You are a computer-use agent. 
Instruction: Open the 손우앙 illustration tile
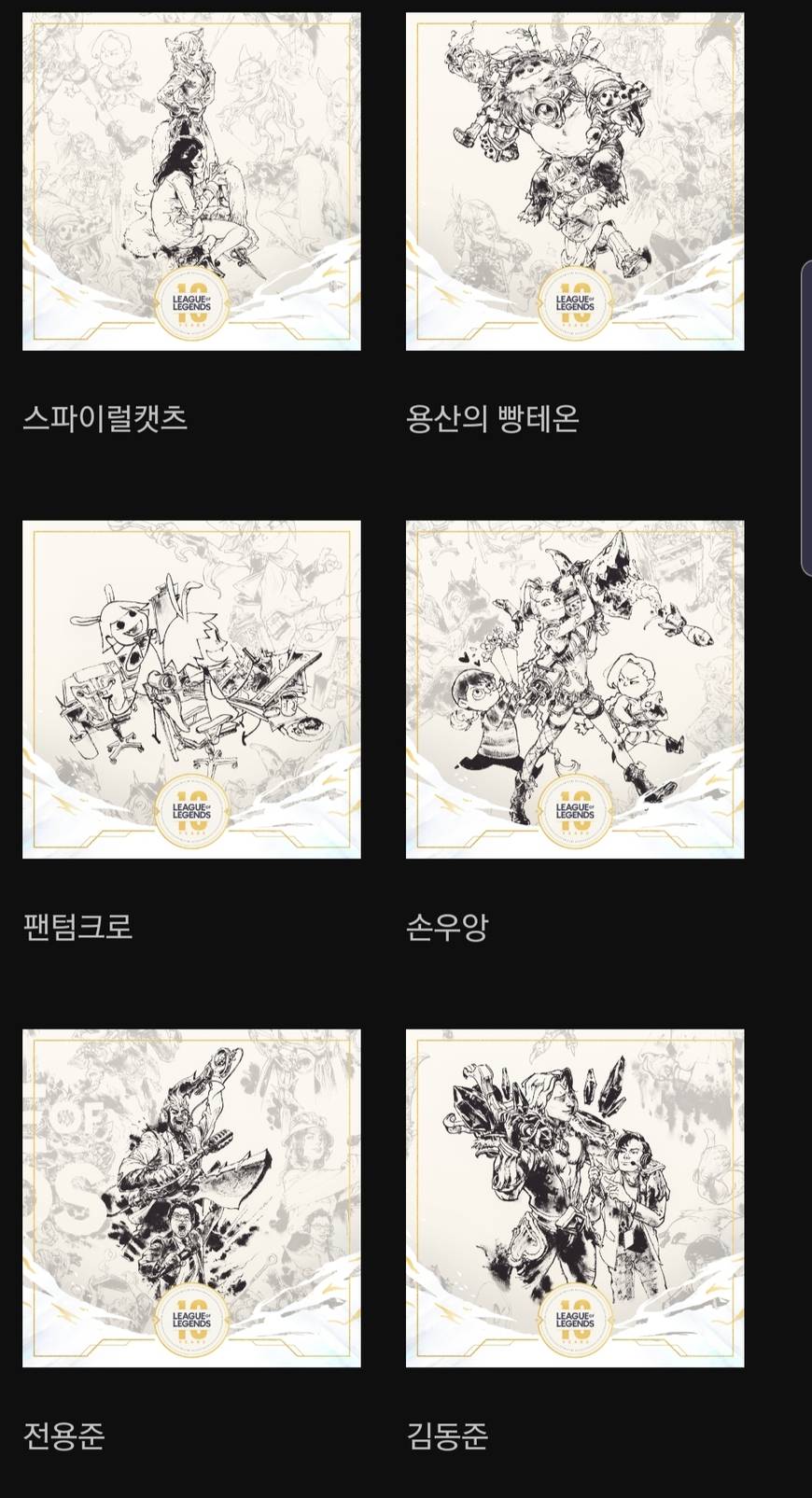(575, 689)
